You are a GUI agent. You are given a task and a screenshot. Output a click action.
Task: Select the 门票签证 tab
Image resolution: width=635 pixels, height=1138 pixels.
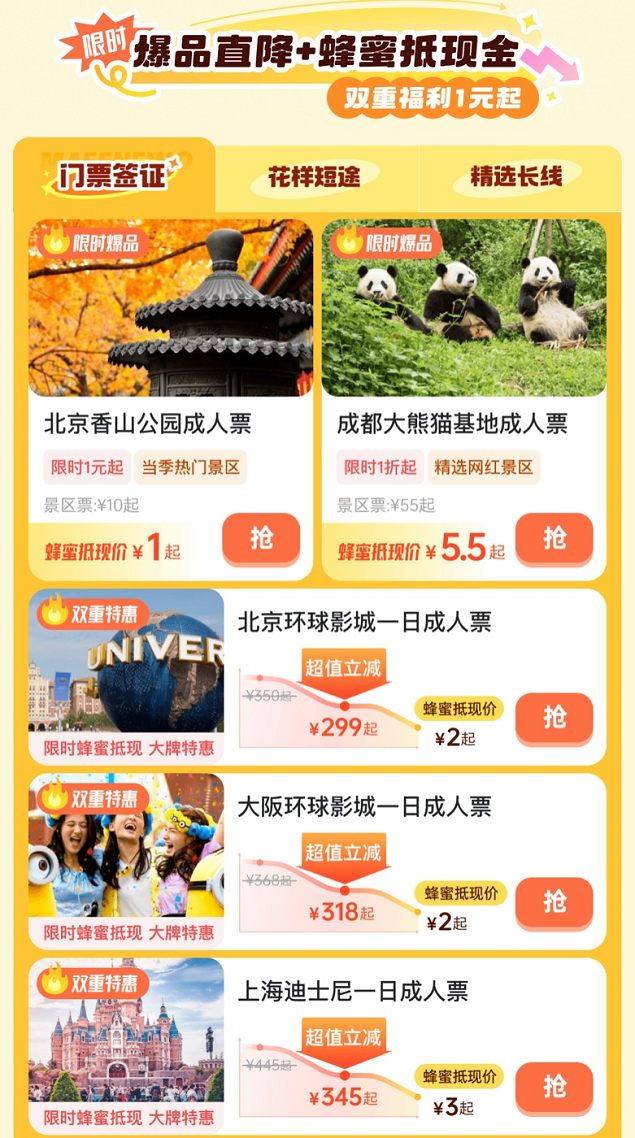click(x=112, y=178)
